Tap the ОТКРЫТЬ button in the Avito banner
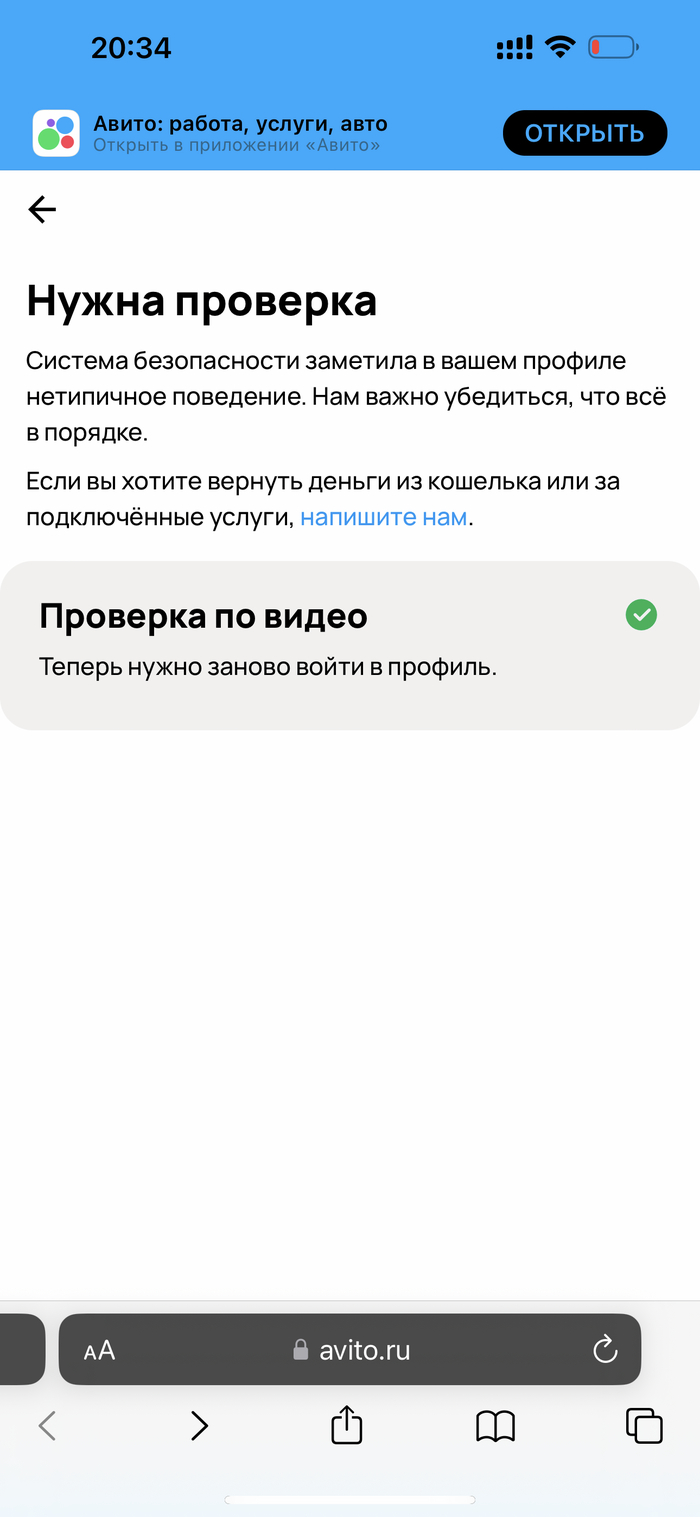This screenshot has width=700, height=1517. point(584,133)
